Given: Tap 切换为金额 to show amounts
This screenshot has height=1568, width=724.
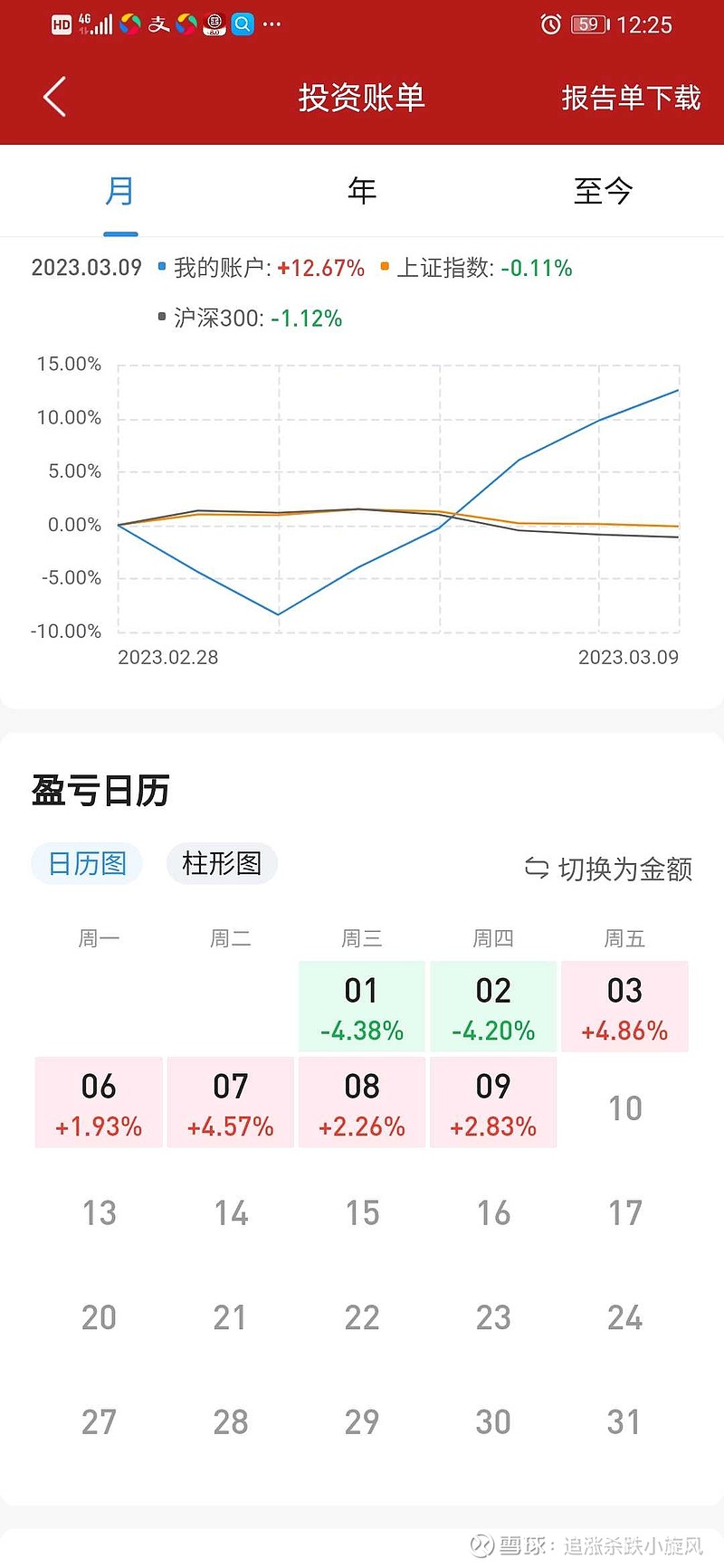Looking at the screenshot, I should pos(608,869).
